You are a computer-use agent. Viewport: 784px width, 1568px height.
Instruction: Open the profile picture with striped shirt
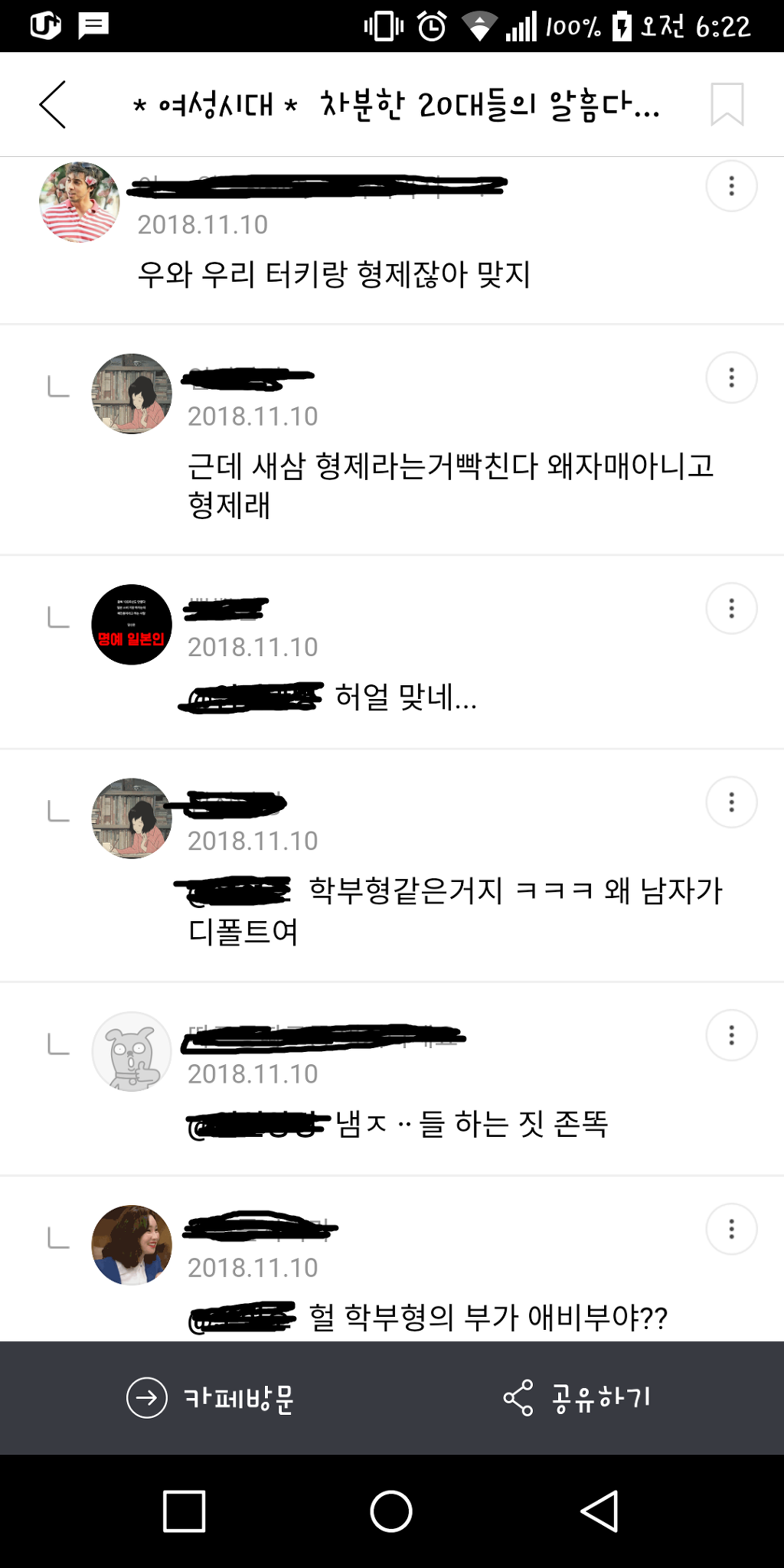click(x=80, y=202)
